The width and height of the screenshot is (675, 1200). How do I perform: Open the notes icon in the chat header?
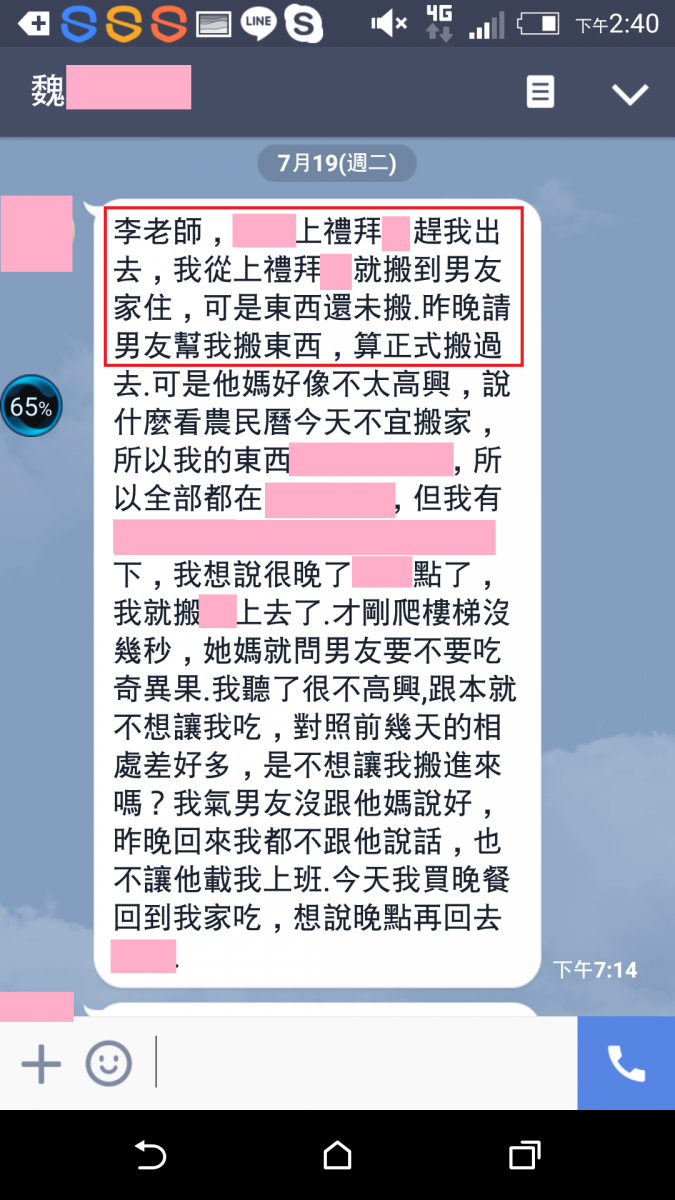point(540,93)
